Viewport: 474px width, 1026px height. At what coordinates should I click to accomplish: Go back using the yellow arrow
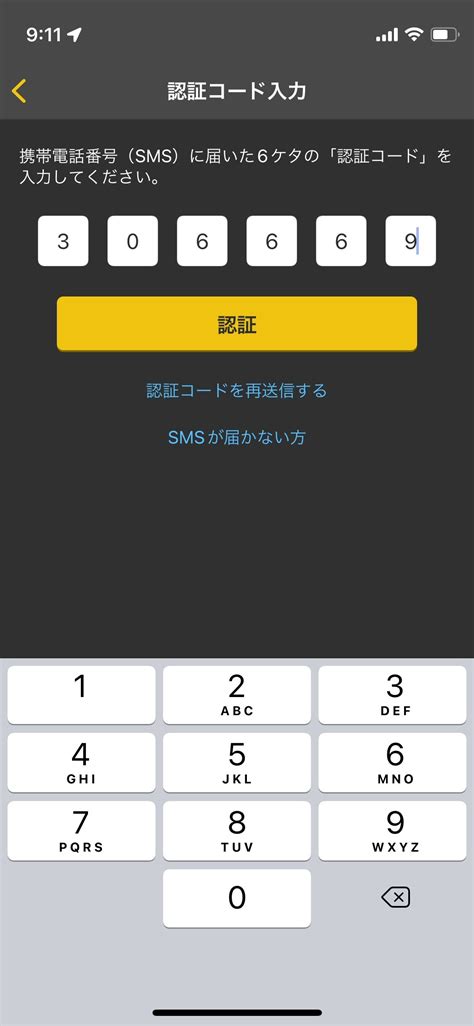[x=19, y=91]
